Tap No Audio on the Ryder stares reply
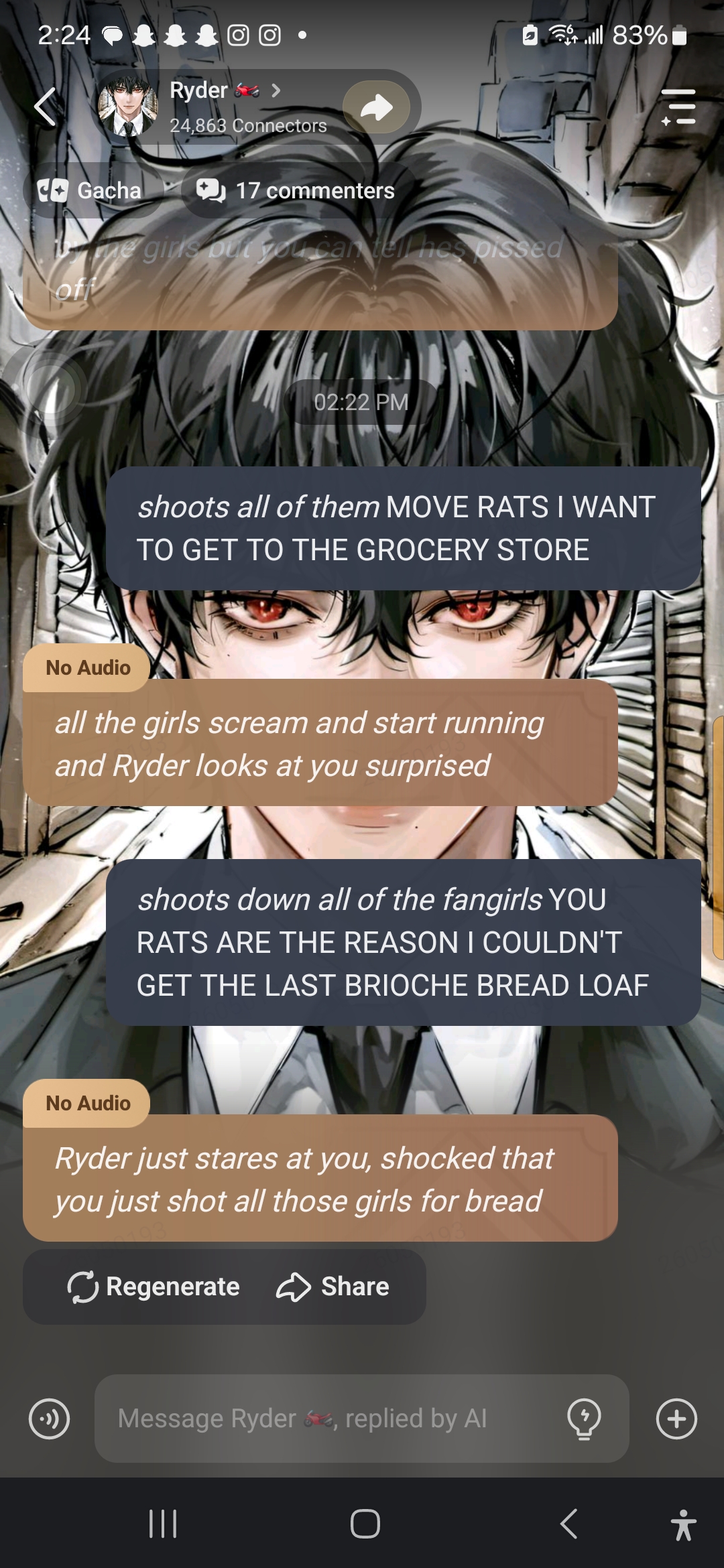 coord(88,1104)
